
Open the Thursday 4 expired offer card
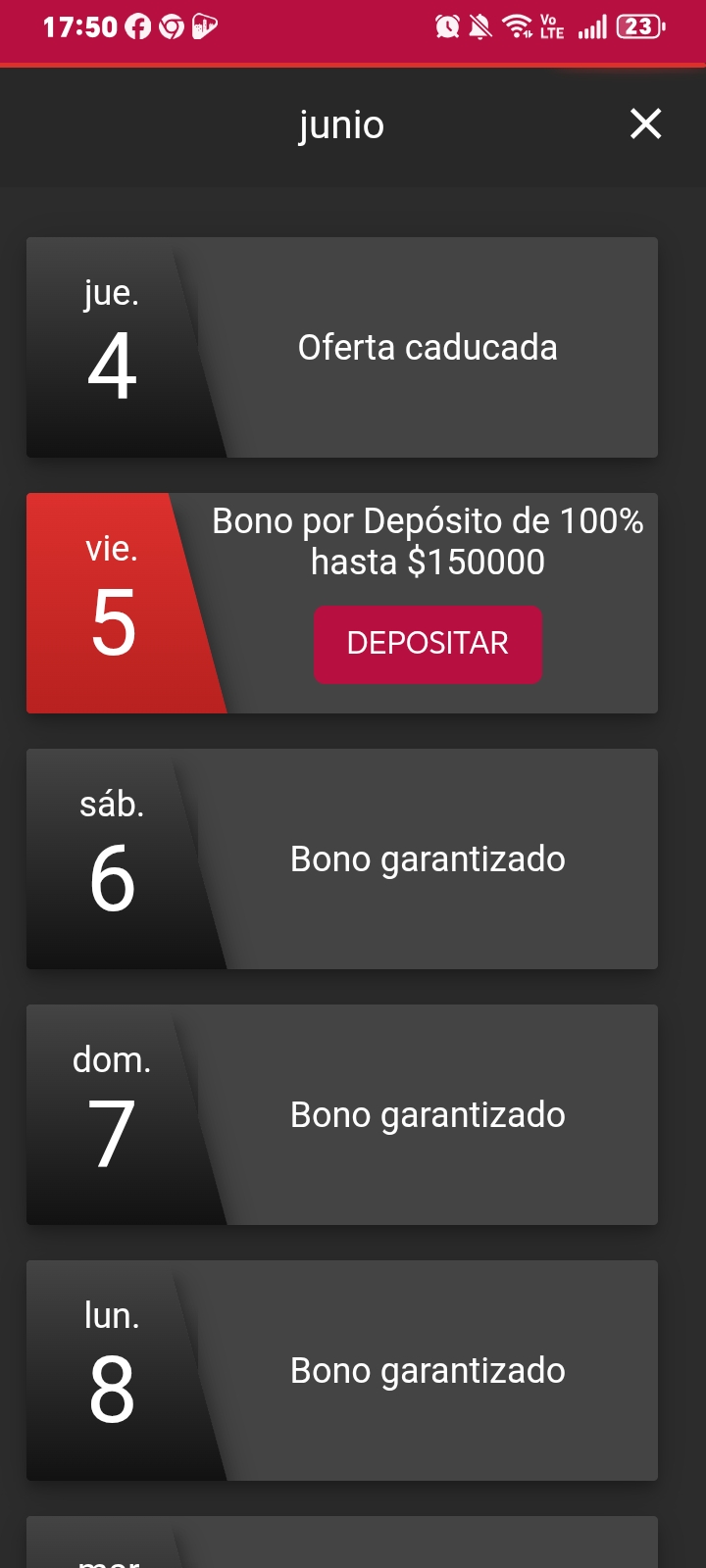coord(342,347)
